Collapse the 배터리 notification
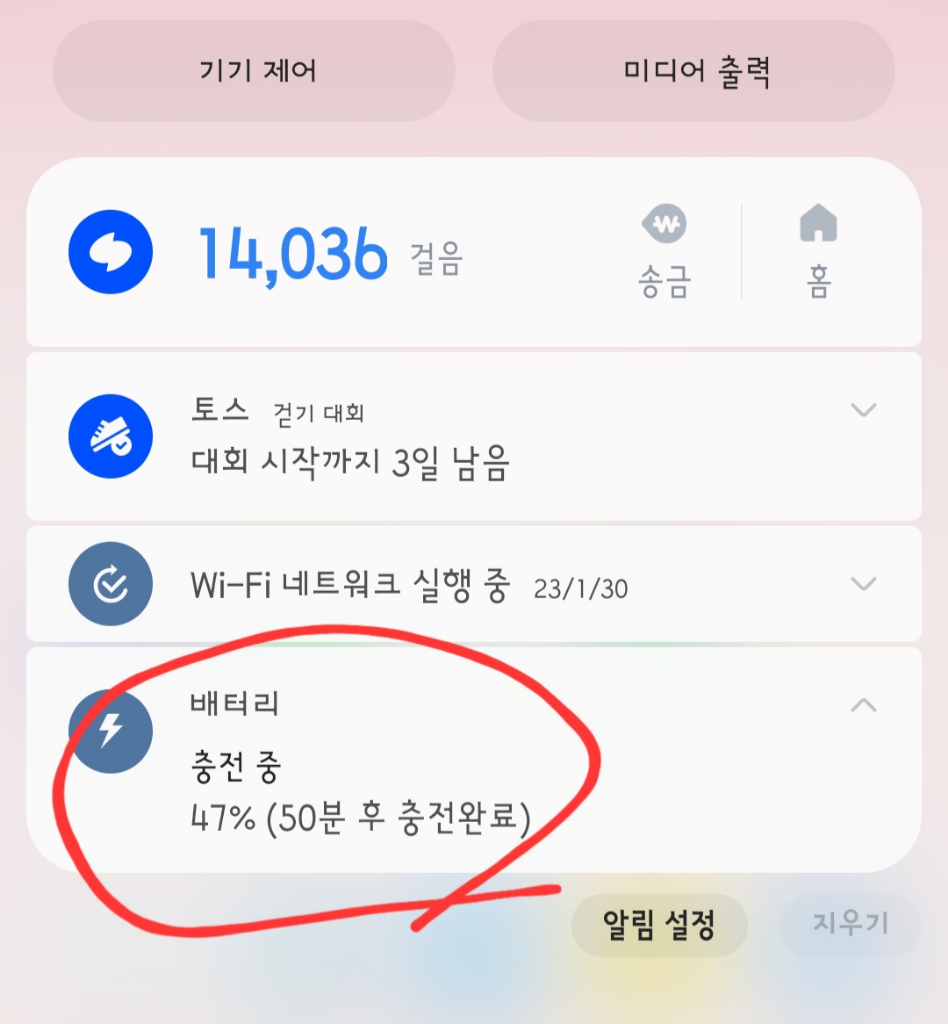 pyautogui.click(x=862, y=706)
